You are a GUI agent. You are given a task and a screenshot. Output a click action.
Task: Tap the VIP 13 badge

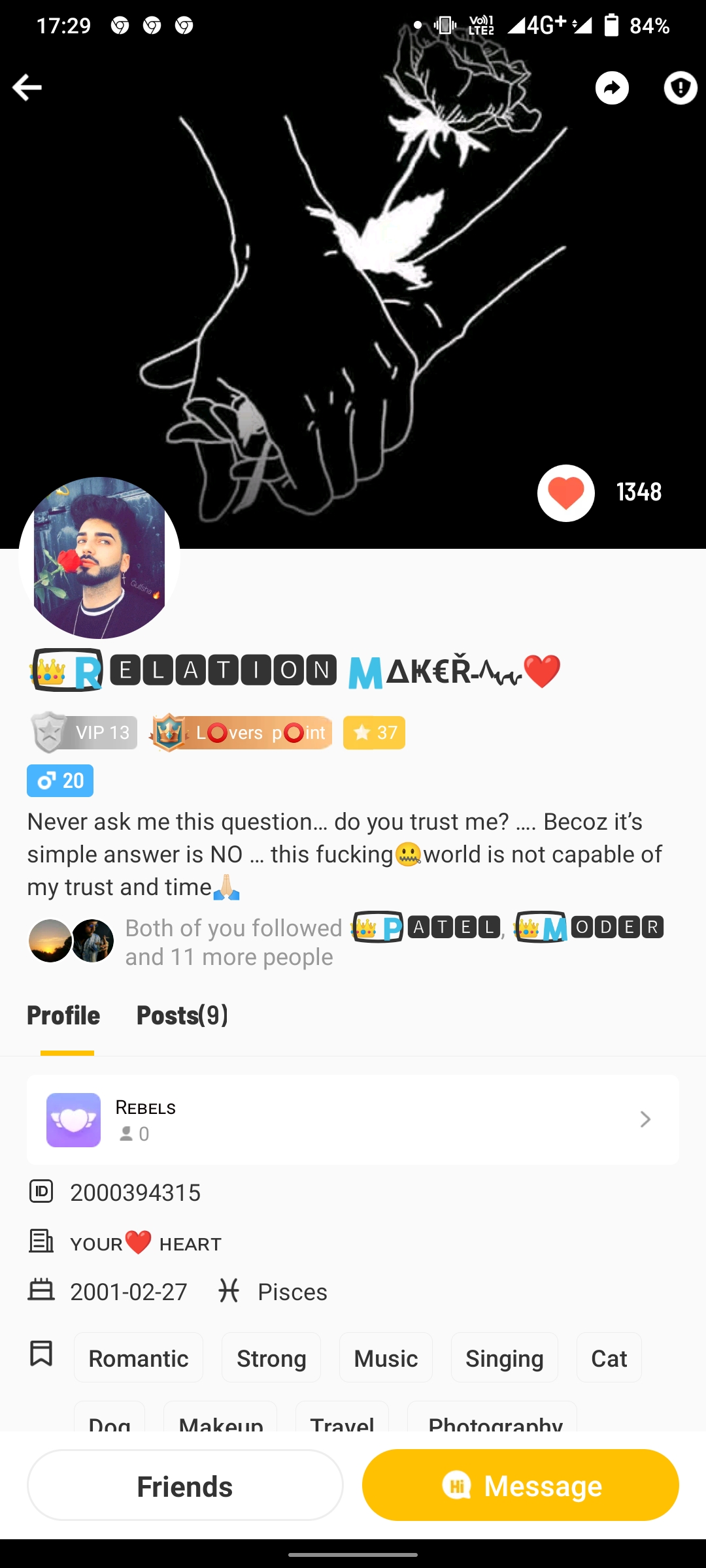(x=84, y=732)
